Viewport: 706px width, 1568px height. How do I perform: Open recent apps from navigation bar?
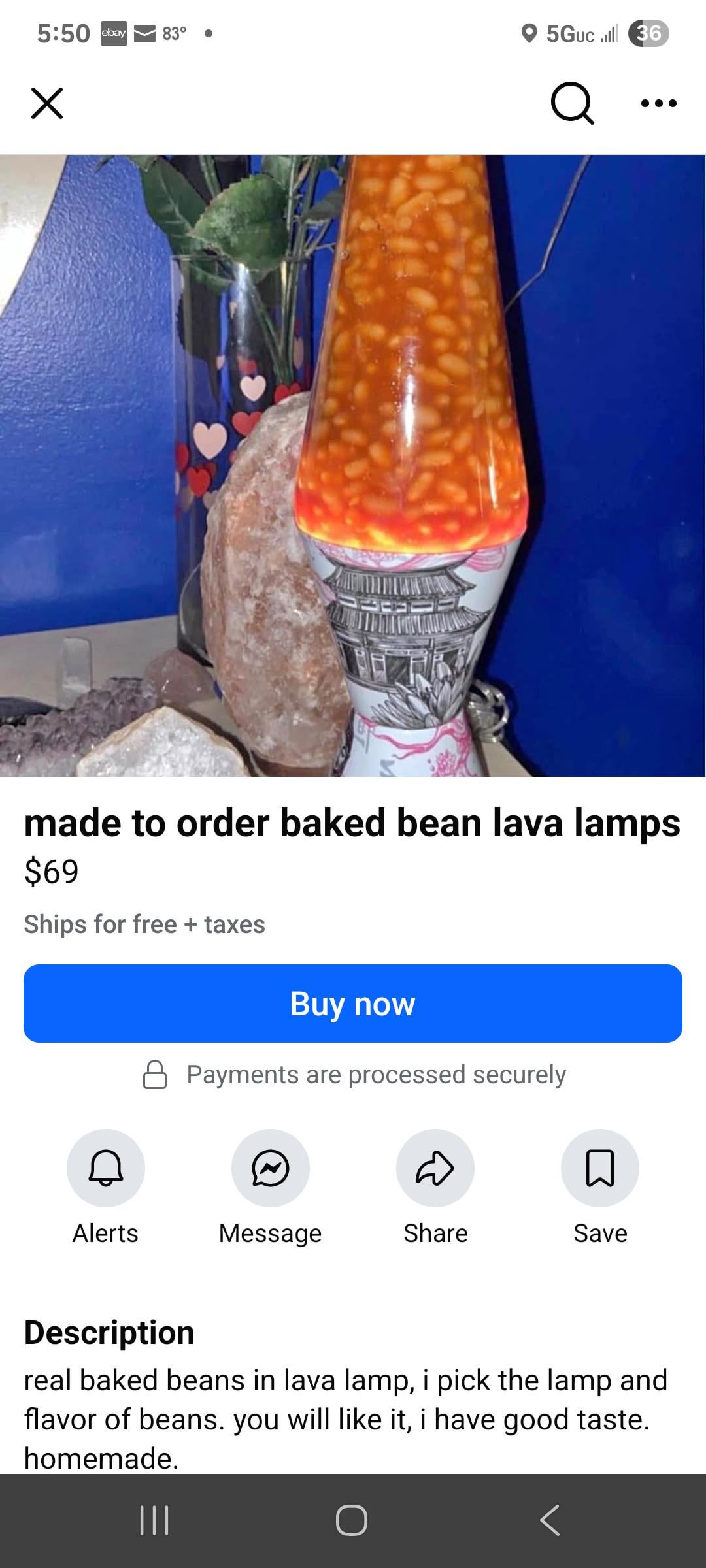tap(155, 1520)
